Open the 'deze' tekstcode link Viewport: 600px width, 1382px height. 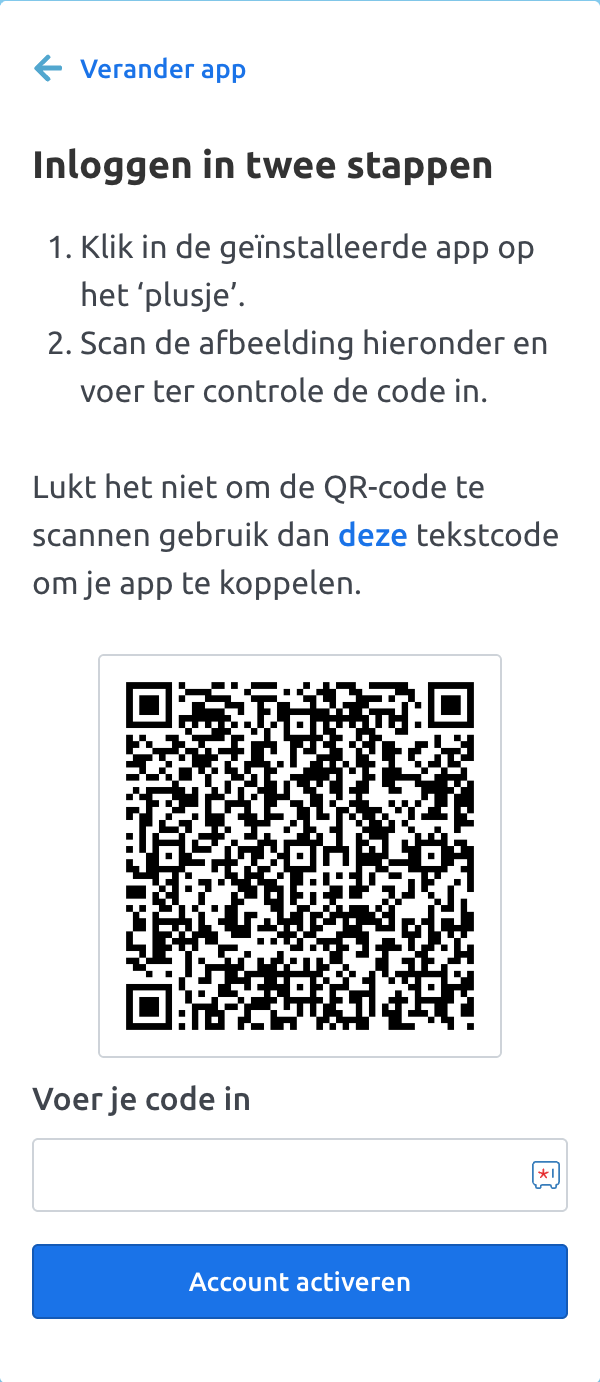[x=372, y=536]
